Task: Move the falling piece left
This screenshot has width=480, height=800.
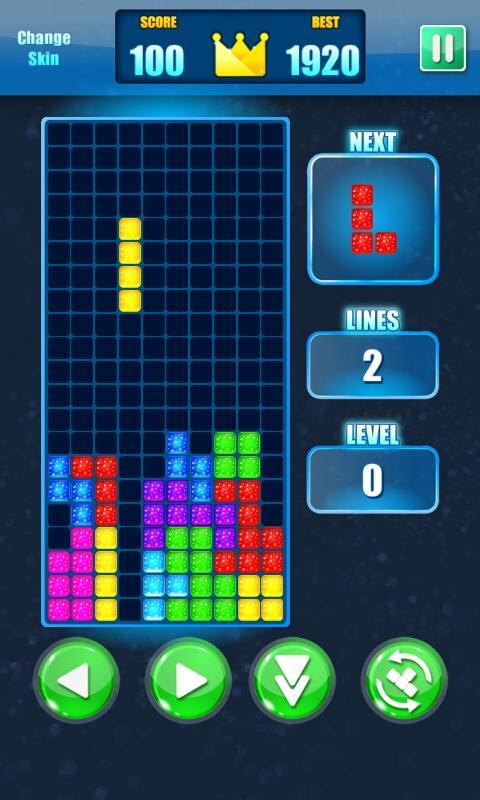Action: point(77,680)
